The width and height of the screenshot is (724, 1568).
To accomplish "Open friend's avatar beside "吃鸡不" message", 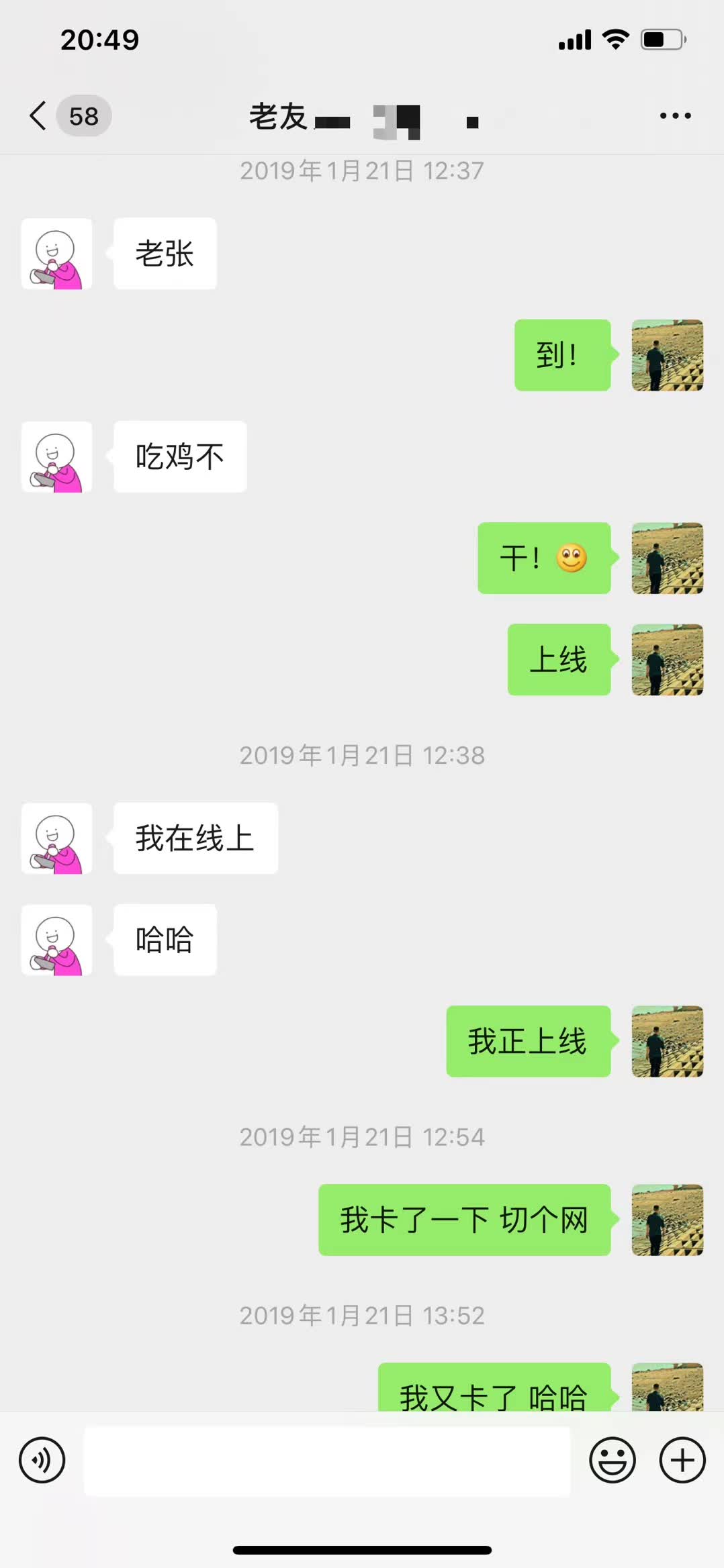I will (56, 457).
